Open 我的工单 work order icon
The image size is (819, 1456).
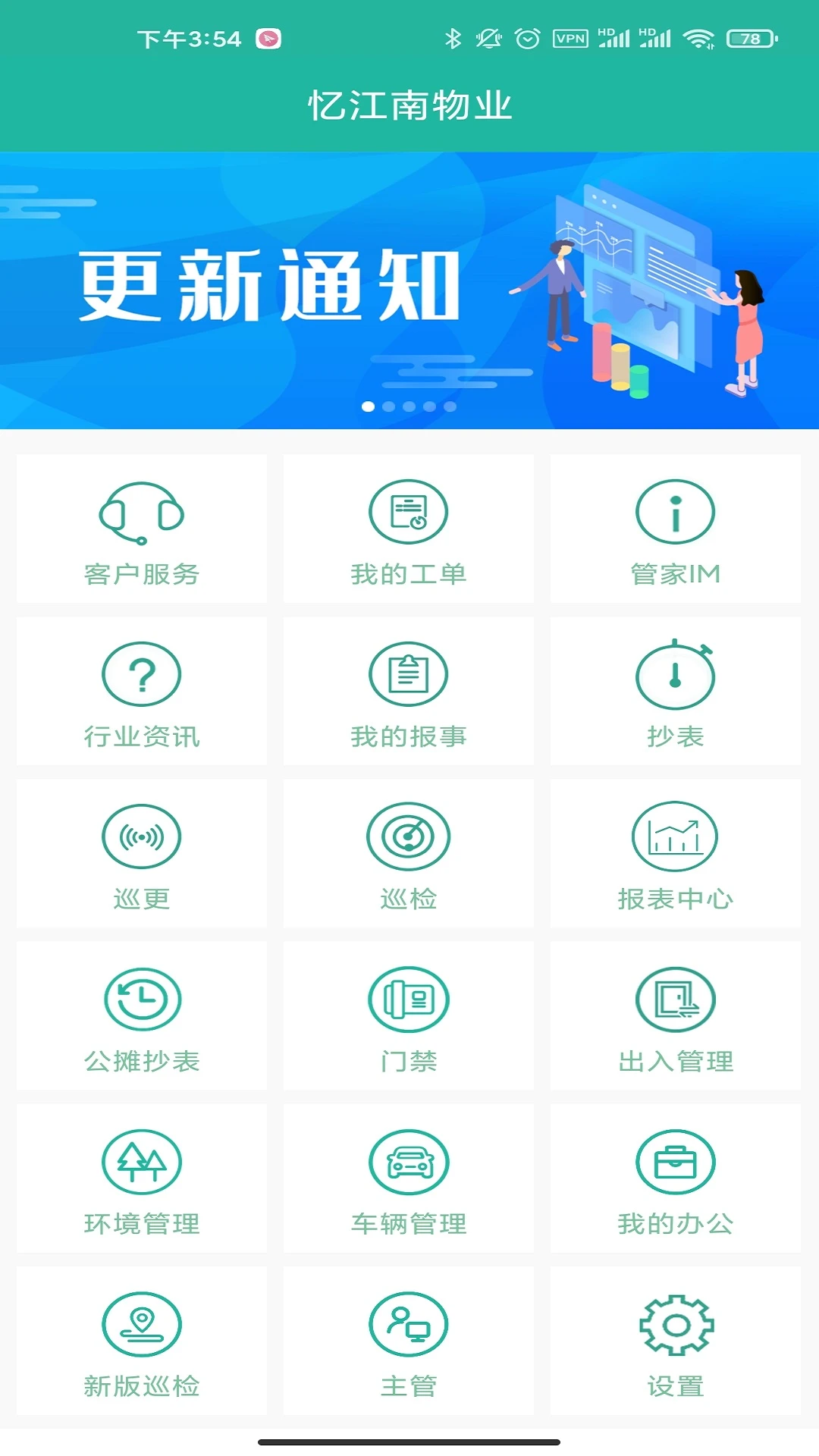408,512
